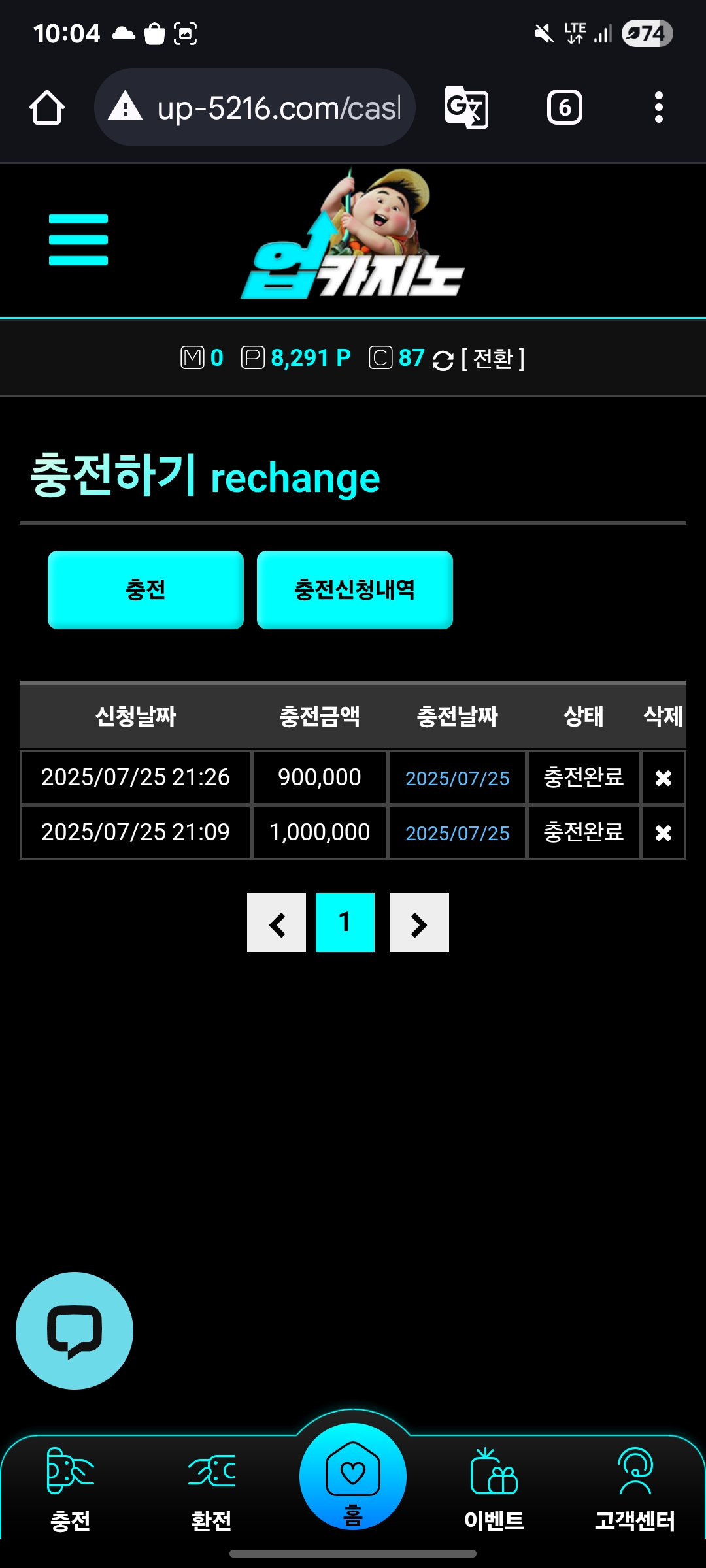Image resolution: width=706 pixels, height=1568 pixels.
Task: Delete the 1,000,000 recharge record
Action: 663,833
